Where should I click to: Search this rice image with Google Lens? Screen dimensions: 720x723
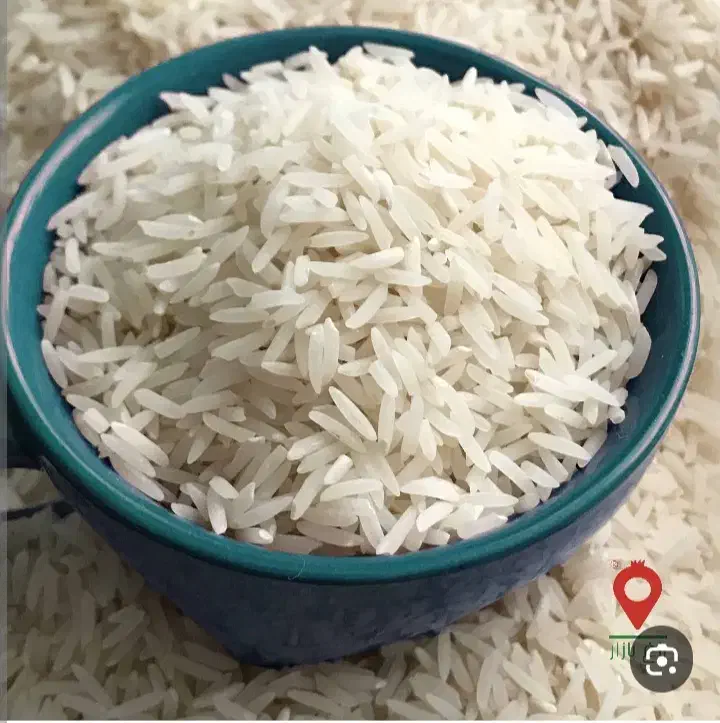661,658
